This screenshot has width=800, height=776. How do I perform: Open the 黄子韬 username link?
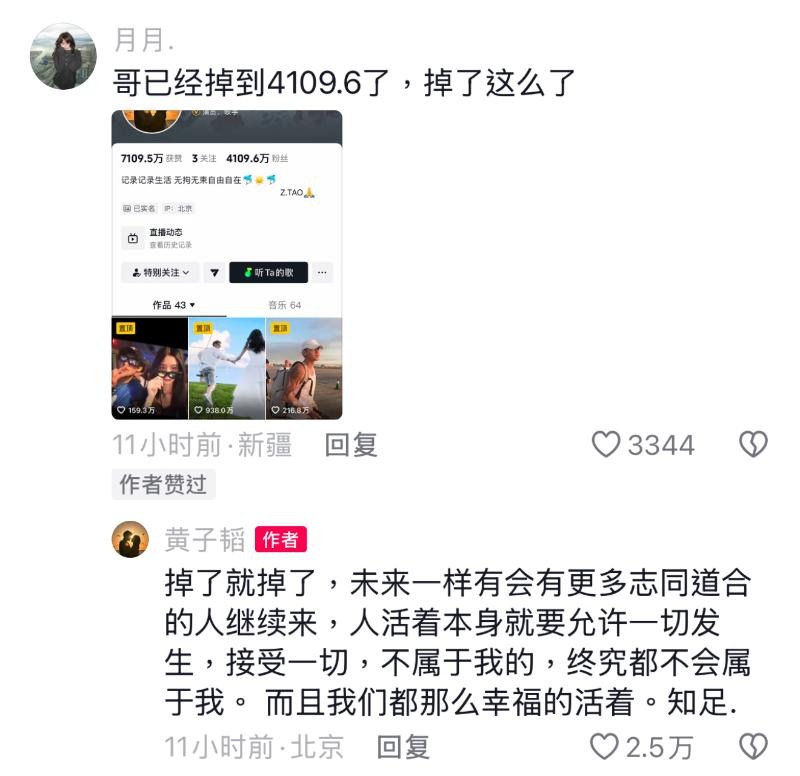pyautogui.click(x=204, y=540)
